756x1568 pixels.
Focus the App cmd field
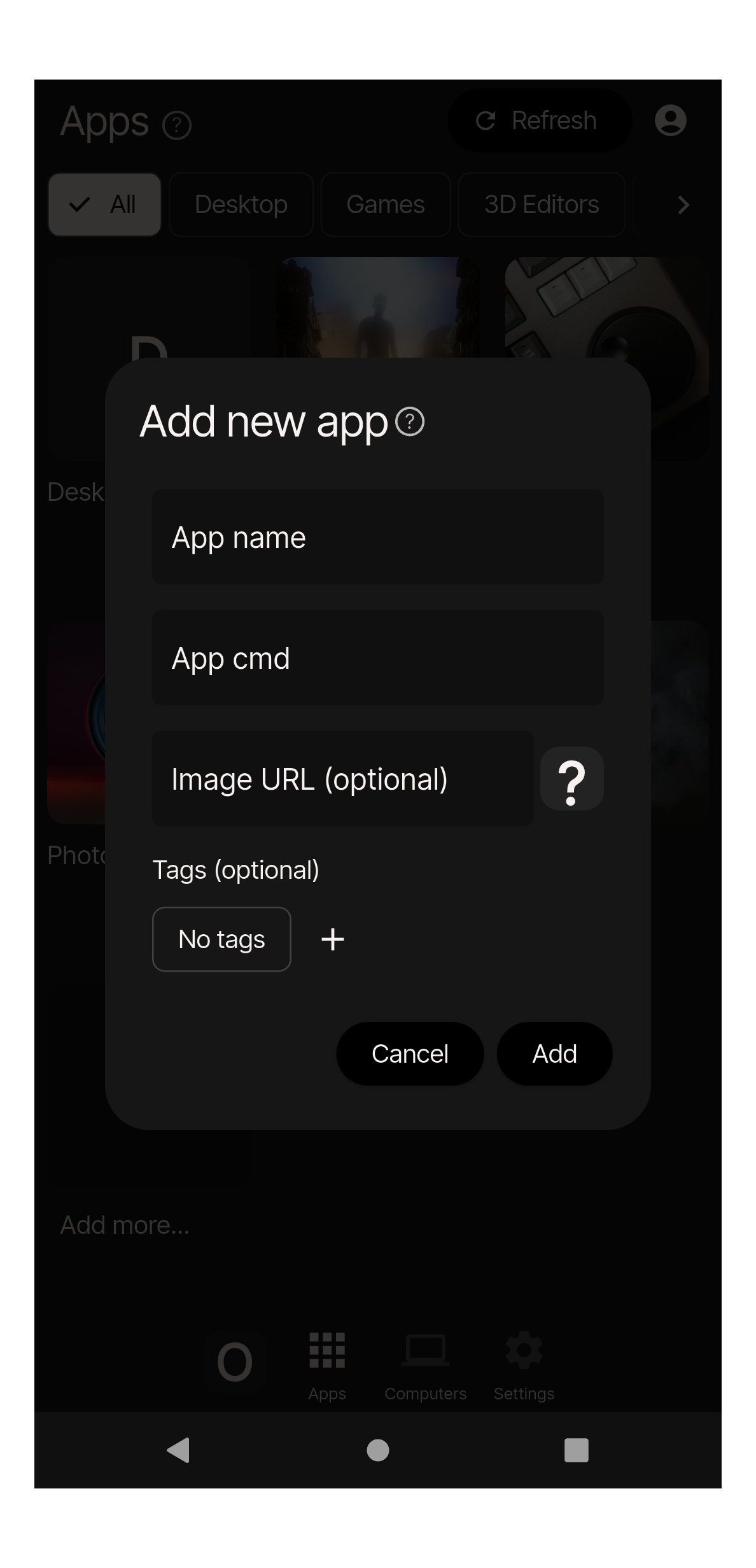pos(377,658)
